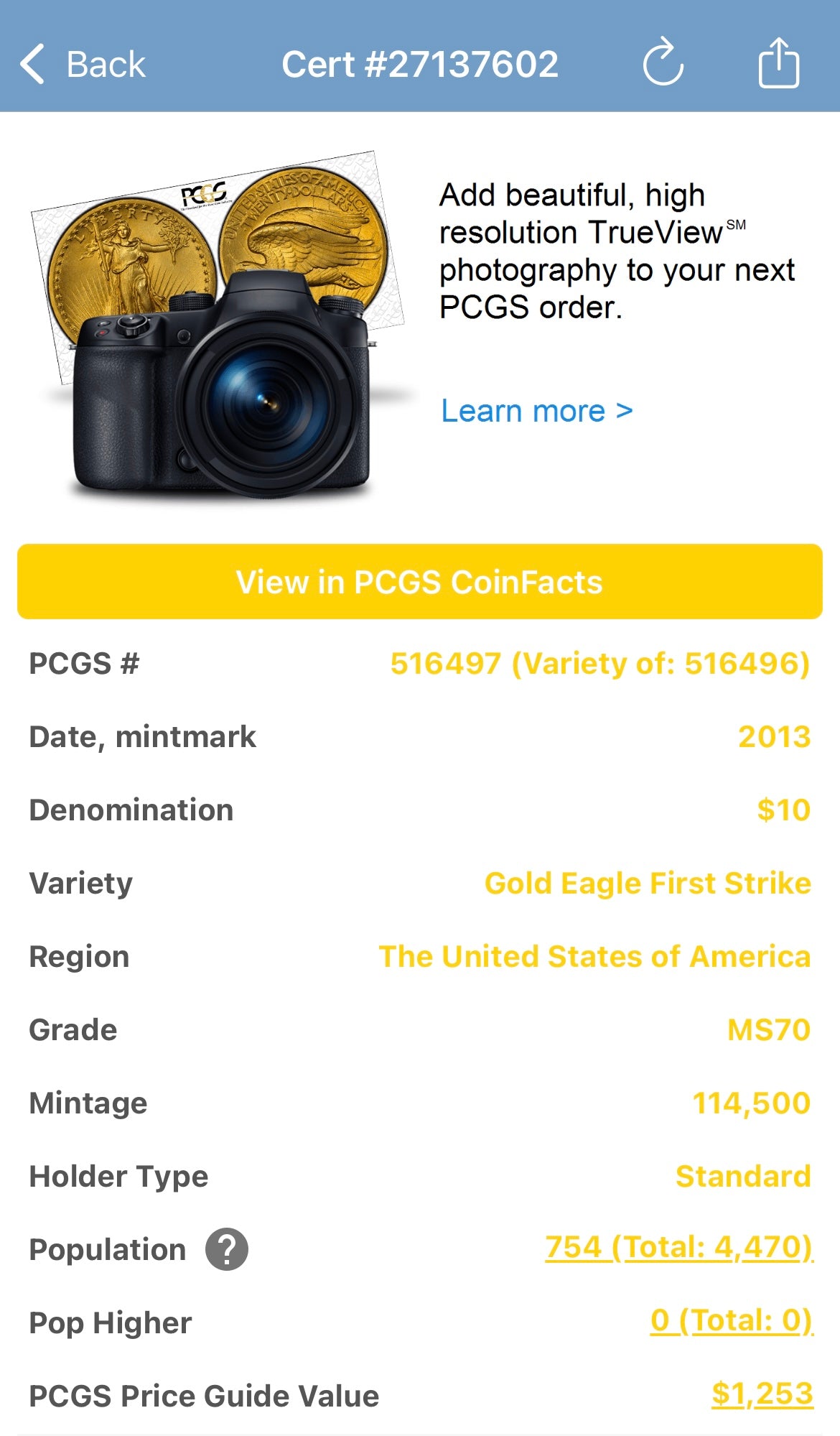Tap the eagle reverse coin image
The width and height of the screenshot is (840, 1436).
302,237
